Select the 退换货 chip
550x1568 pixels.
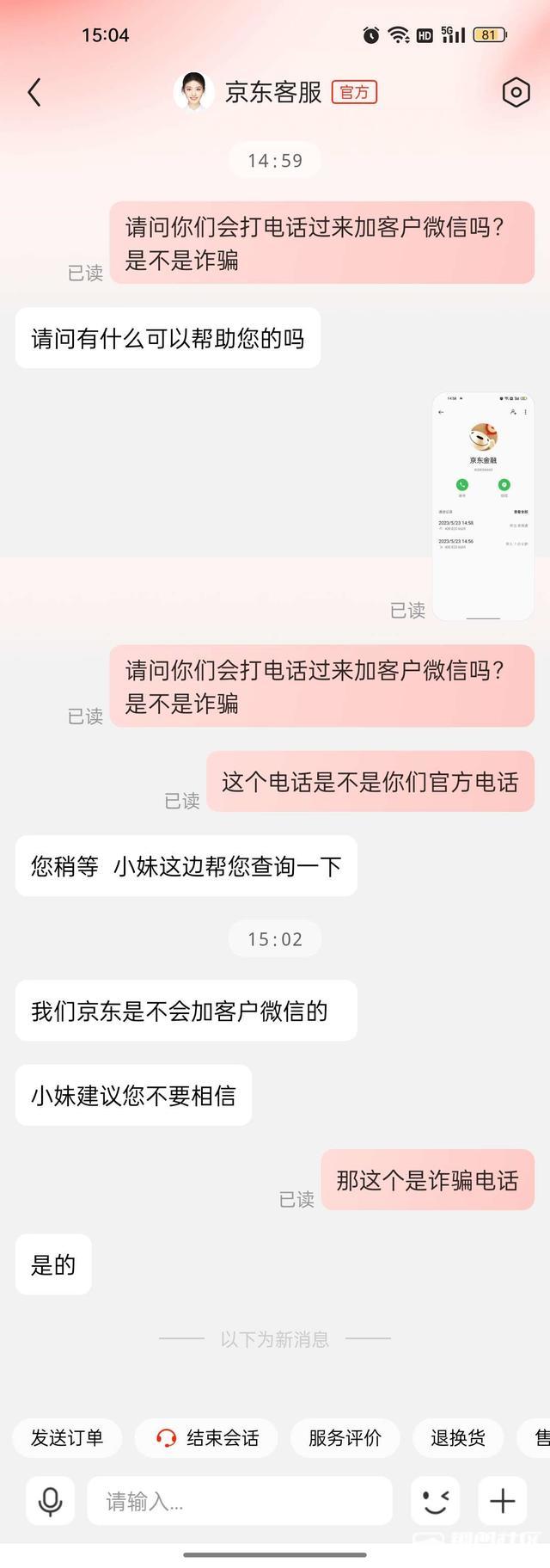tap(457, 1437)
